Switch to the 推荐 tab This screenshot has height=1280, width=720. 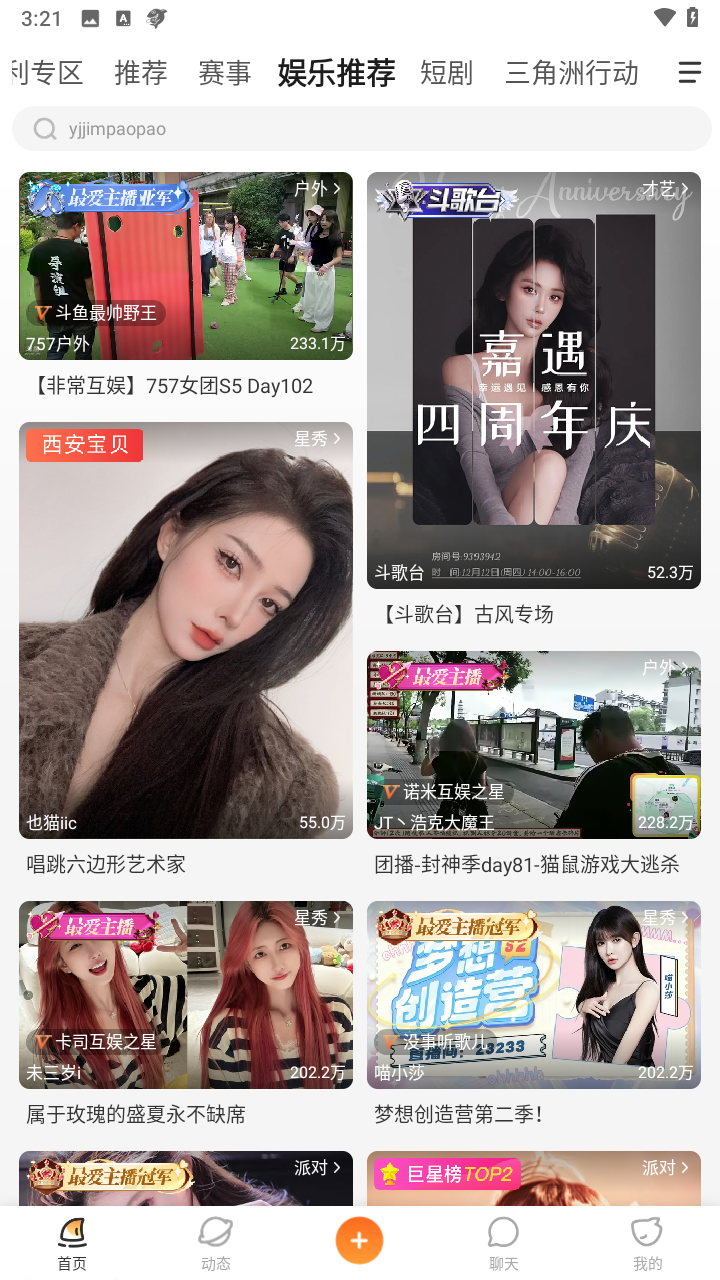tap(141, 73)
